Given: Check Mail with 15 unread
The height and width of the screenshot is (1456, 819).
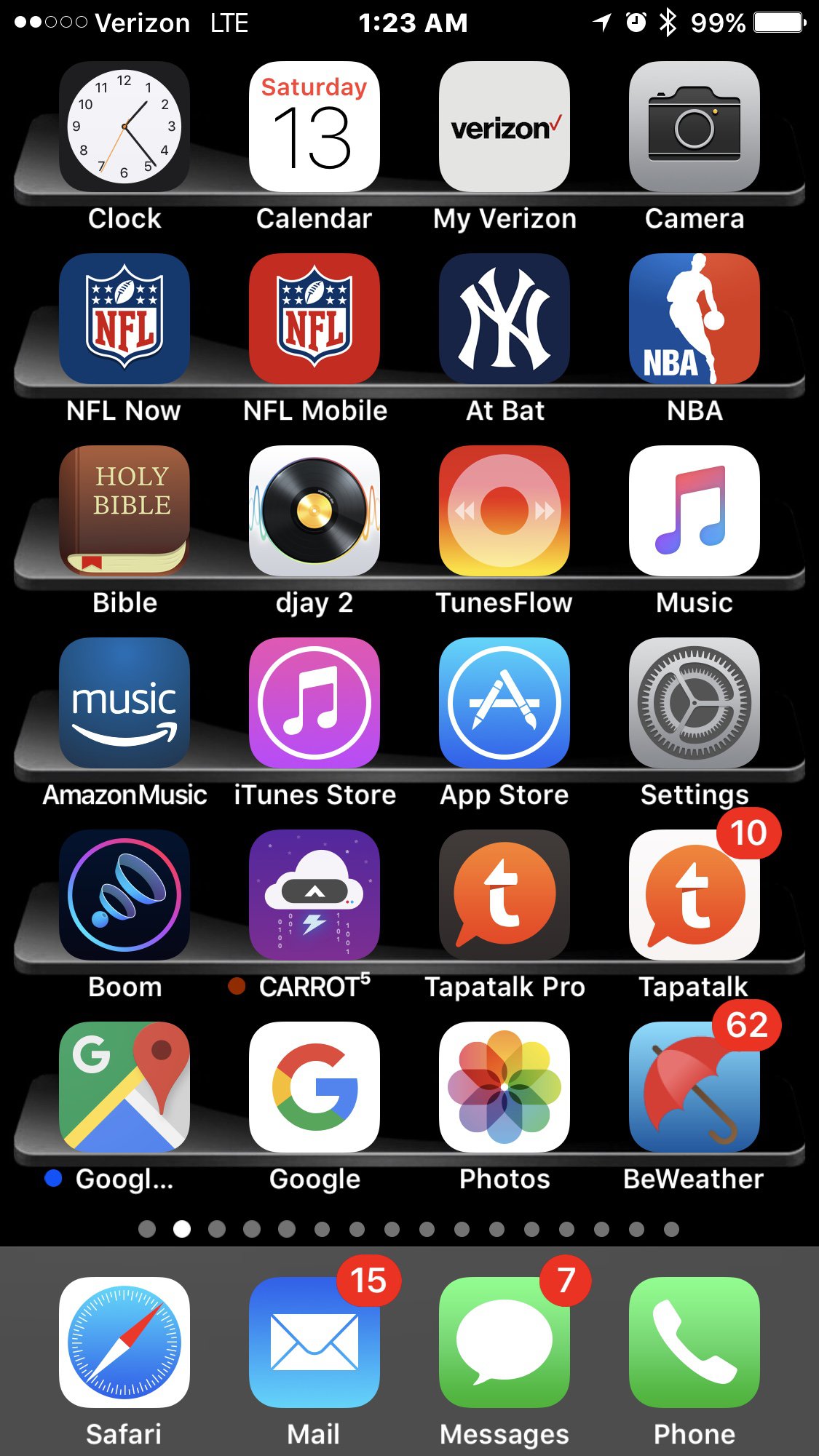Looking at the screenshot, I should [314, 1342].
